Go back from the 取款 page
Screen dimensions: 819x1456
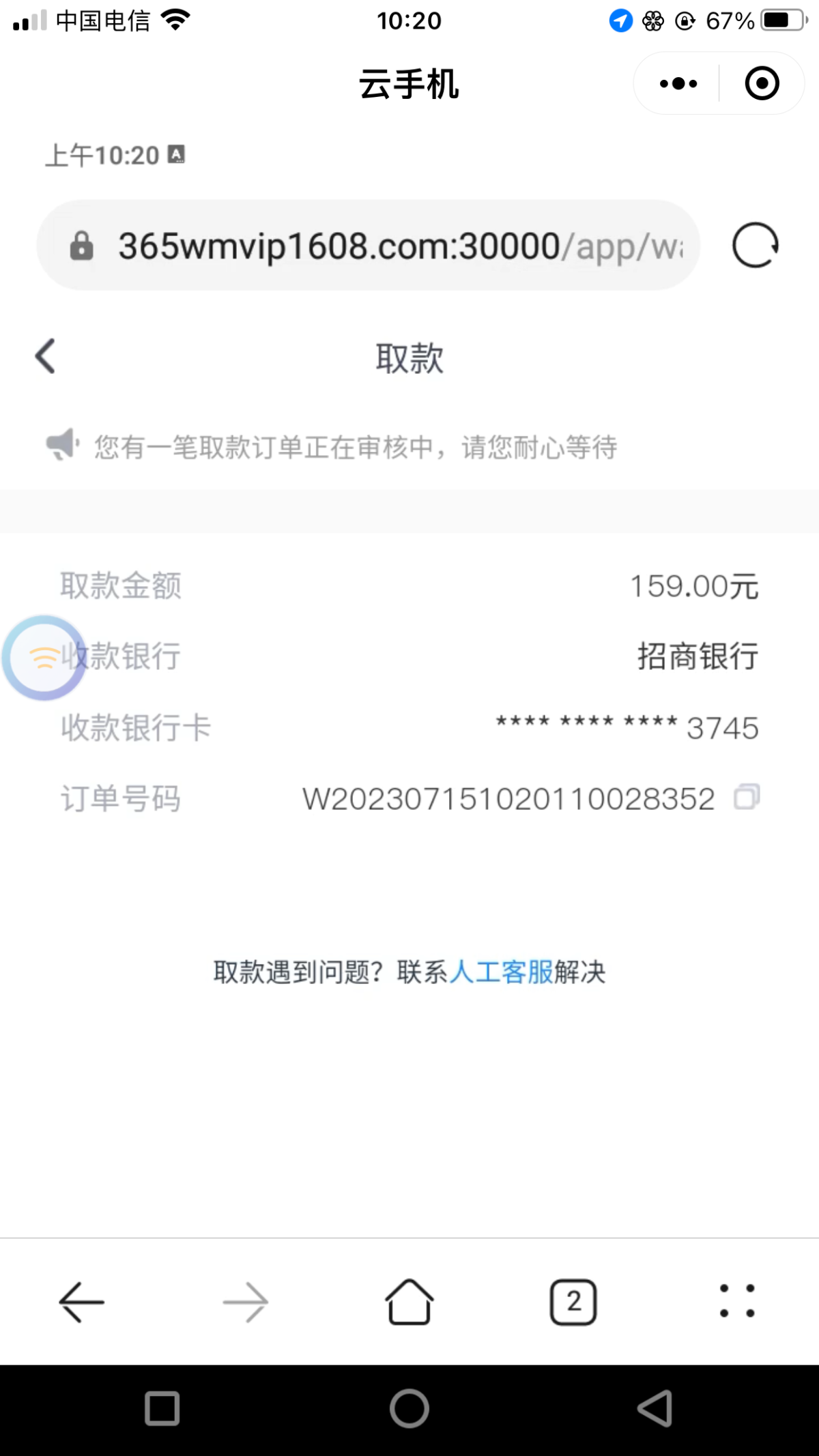click(46, 357)
